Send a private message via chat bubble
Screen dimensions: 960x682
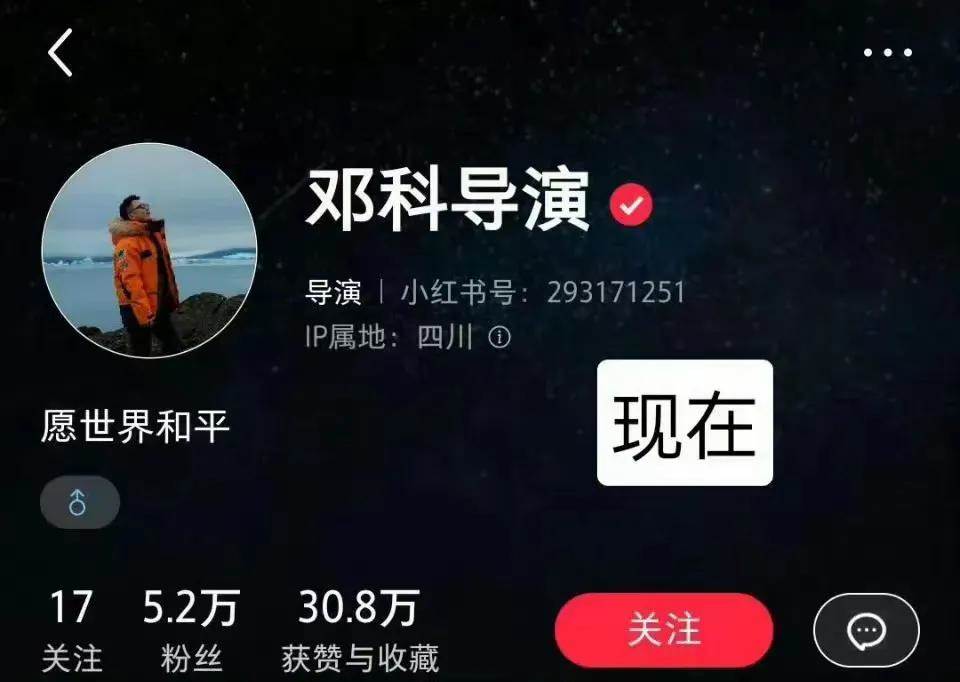point(866,630)
